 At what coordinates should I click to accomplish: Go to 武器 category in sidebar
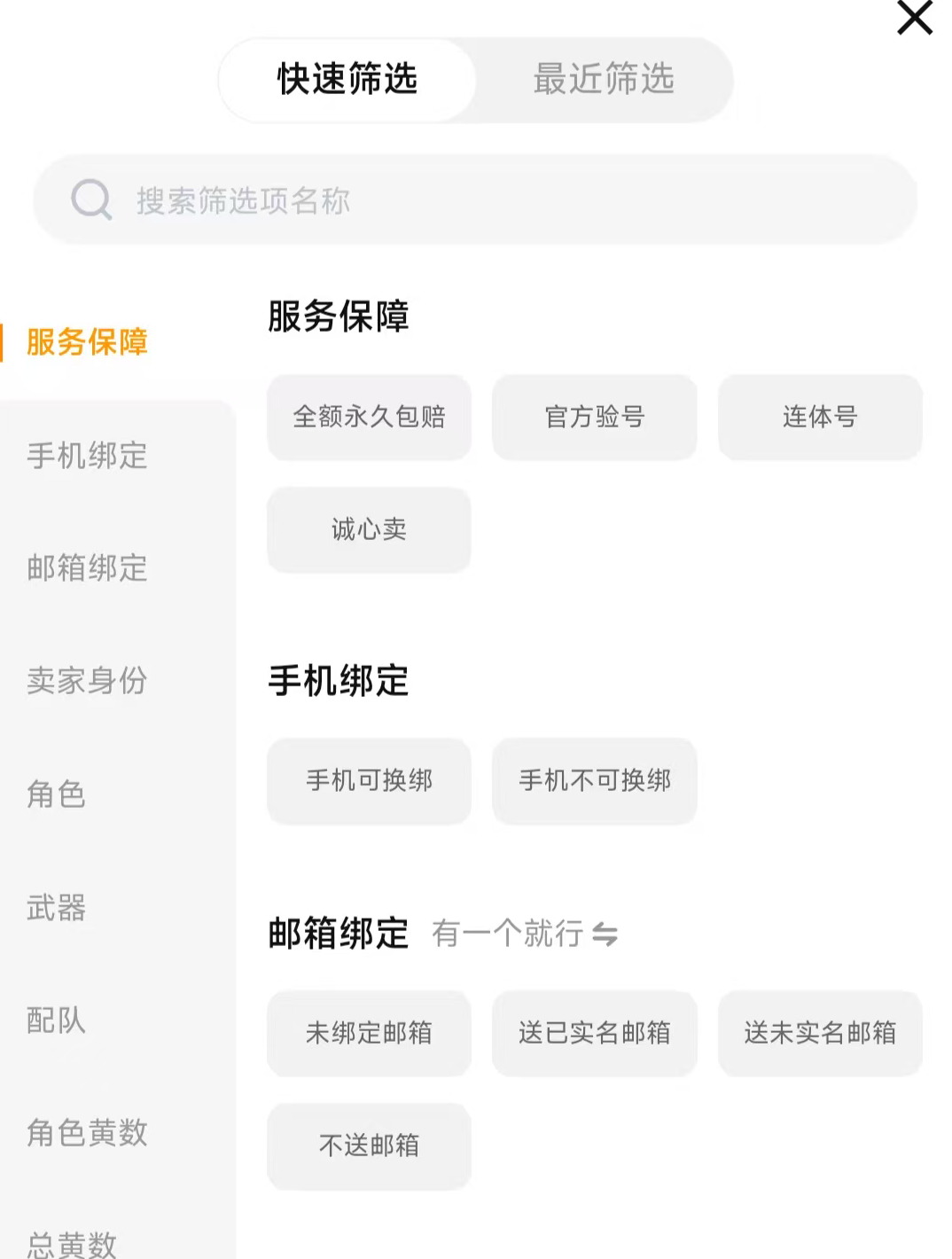[57, 908]
